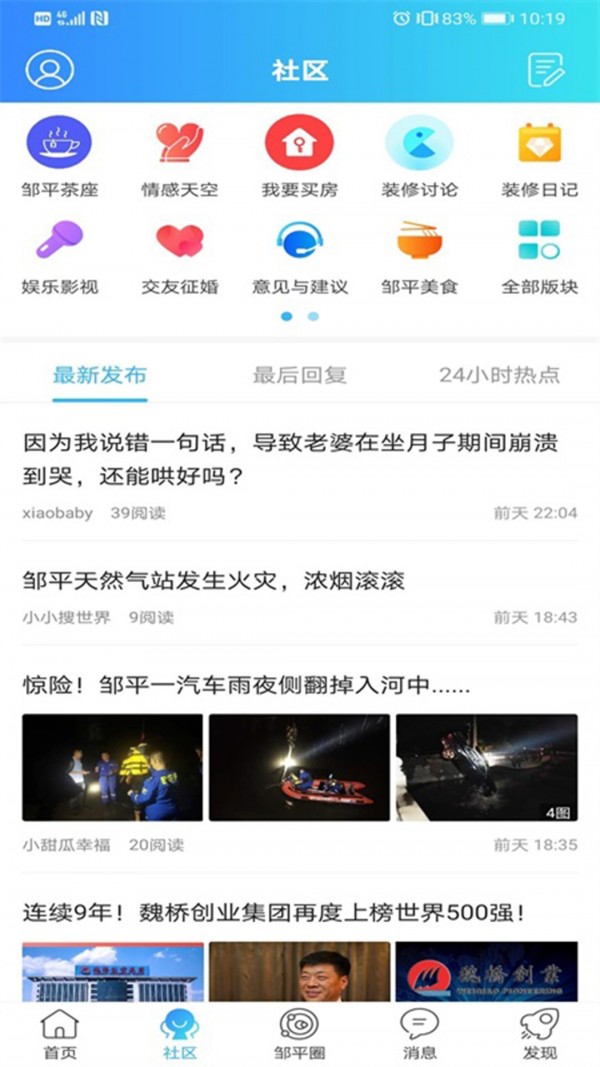
Task: Open 装修日记 section
Action: point(539,156)
